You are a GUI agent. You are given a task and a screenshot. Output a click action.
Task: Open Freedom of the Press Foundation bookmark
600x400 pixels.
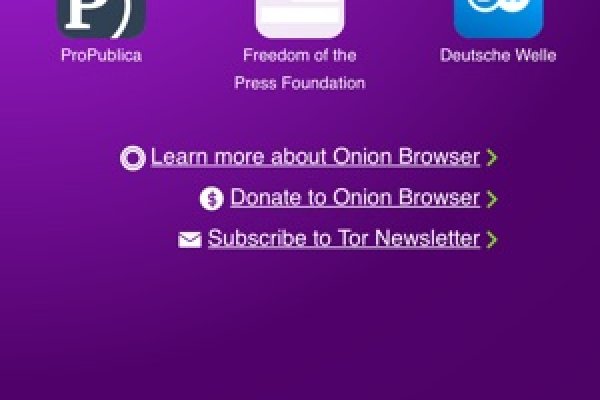[300, 19]
